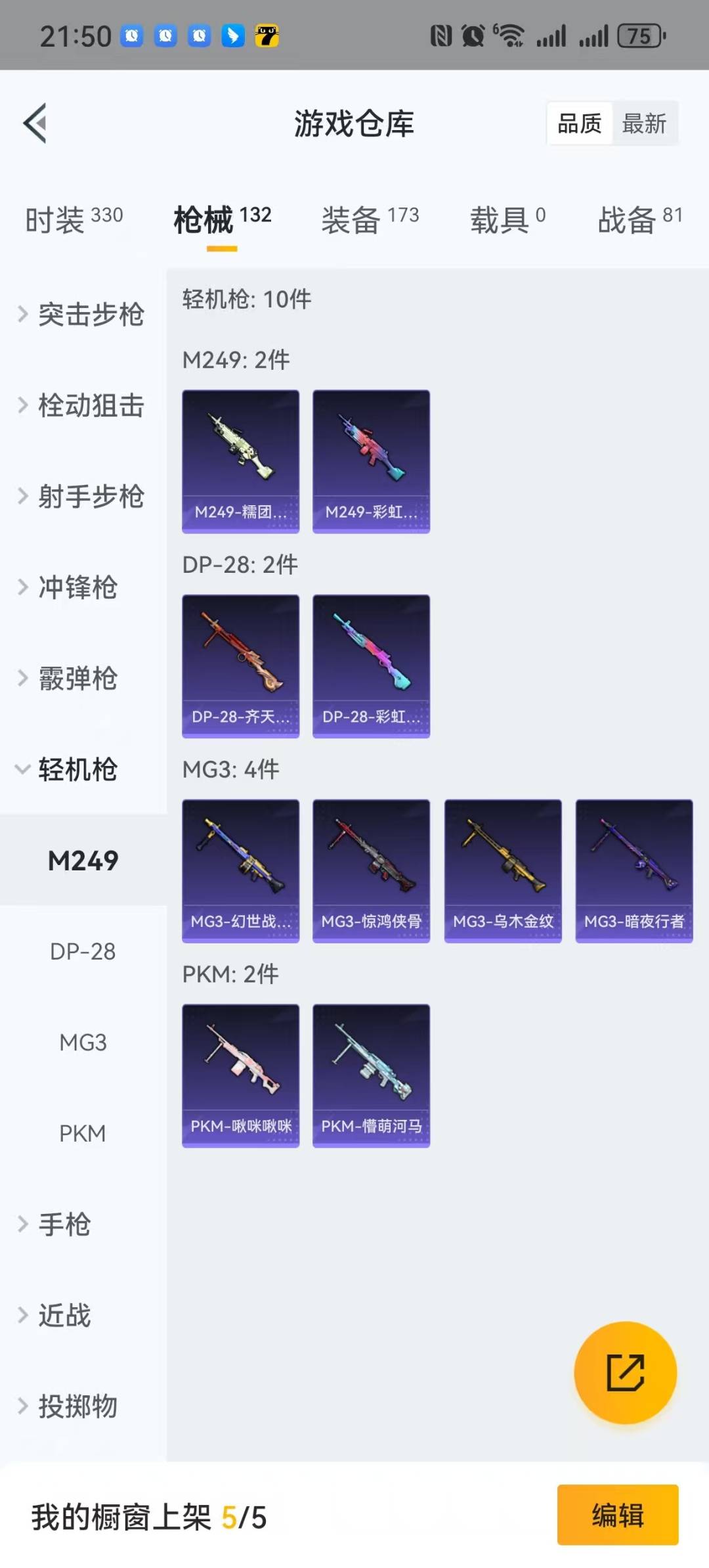Viewport: 709px width, 1568px height.
Task: Tap the orange floating share button
Action: click(x=625, y=1372)
